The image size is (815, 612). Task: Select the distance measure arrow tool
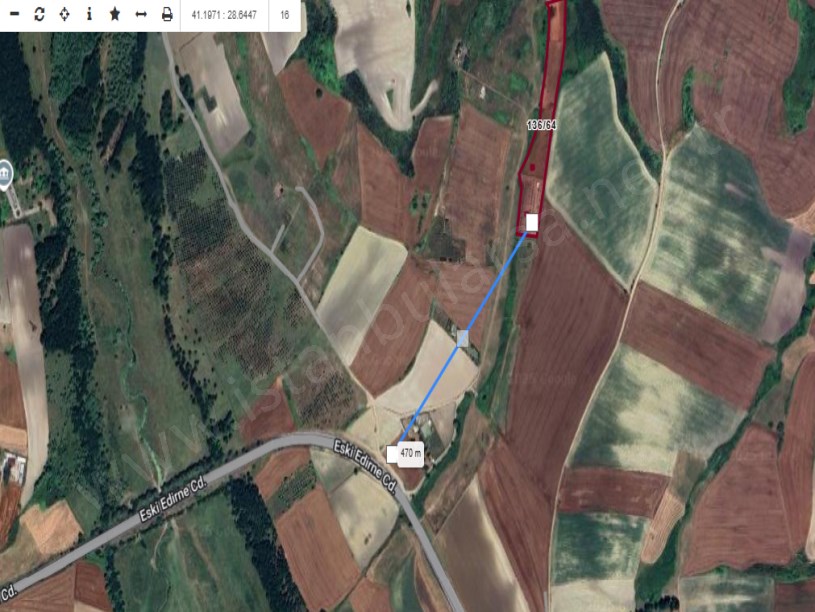pos(141,15)
